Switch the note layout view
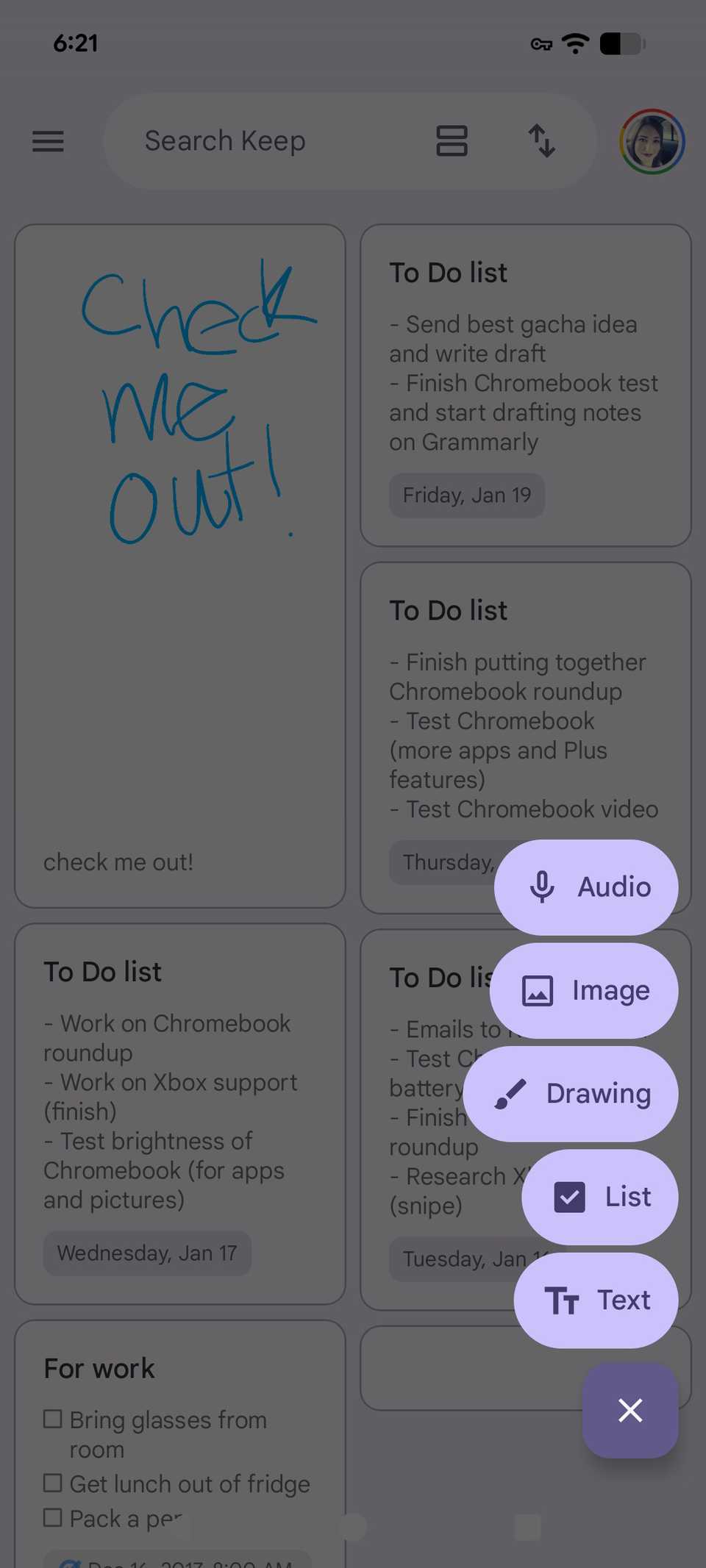The width and height of the screenshot is (706, 1568). click(452, 141)
